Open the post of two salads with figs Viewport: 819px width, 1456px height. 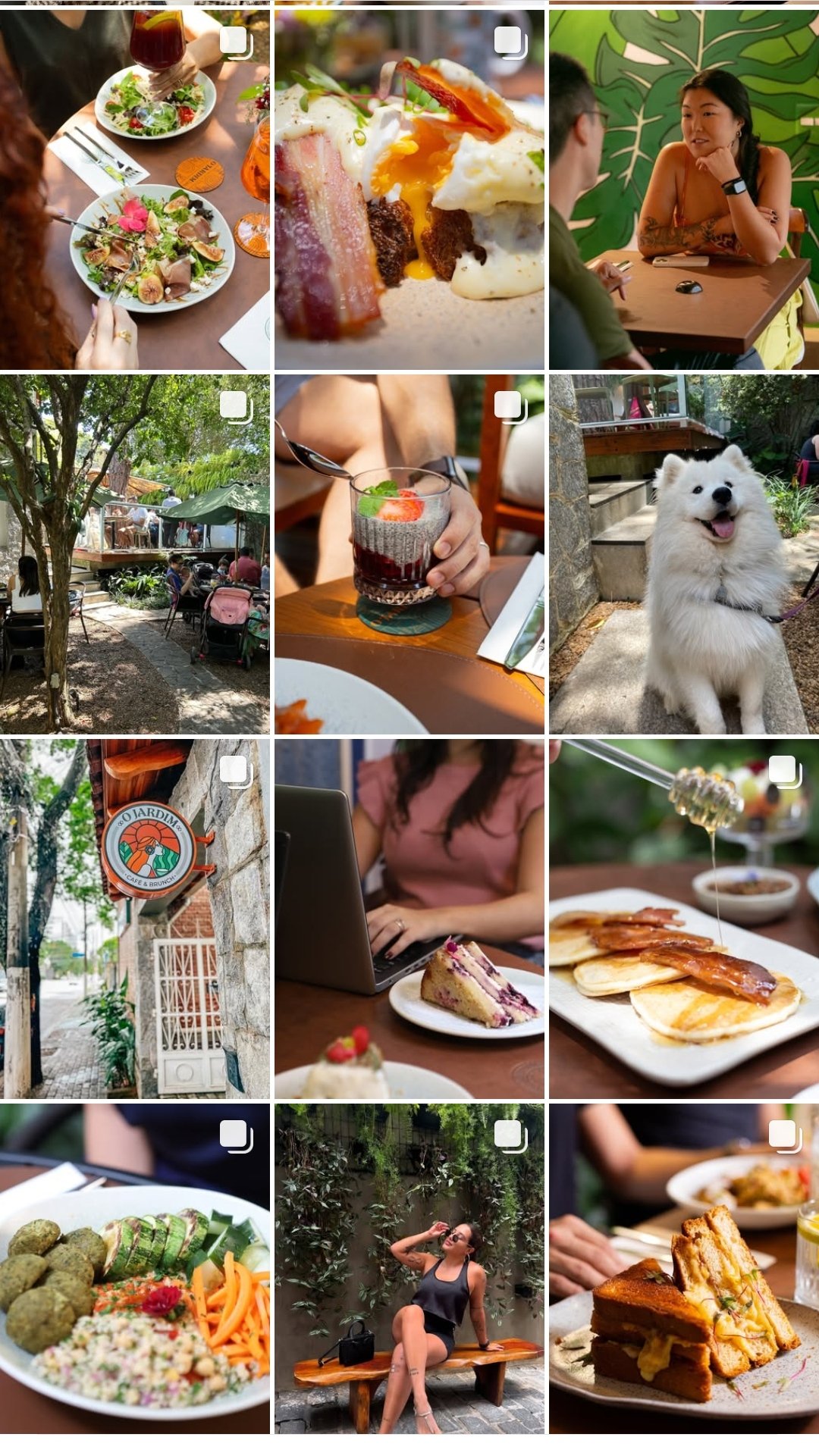[134, 189]
